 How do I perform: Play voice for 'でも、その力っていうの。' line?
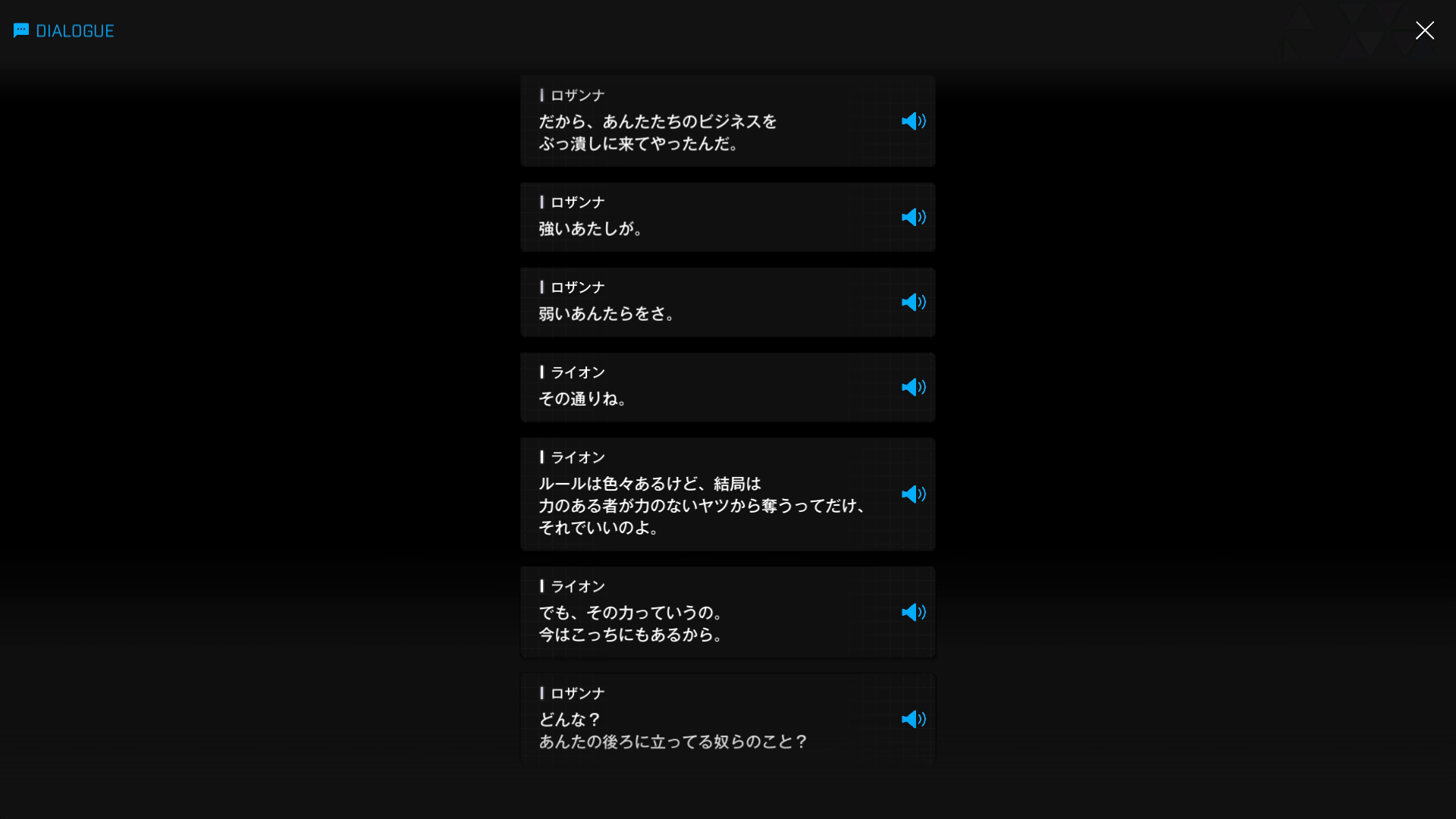pyautogui.click(x=913, y=613)
